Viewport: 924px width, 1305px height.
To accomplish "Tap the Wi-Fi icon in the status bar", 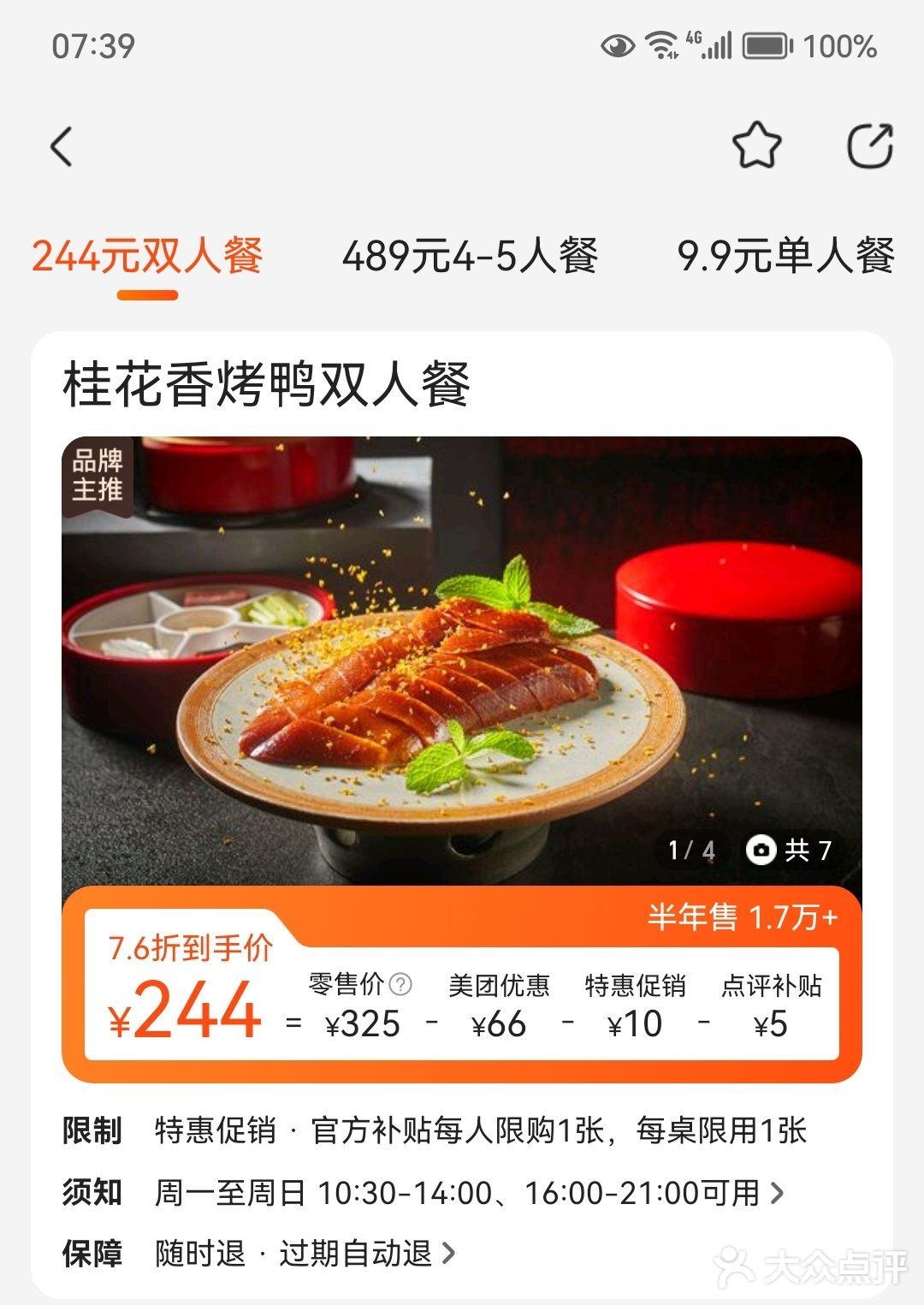I will [660, 47].
